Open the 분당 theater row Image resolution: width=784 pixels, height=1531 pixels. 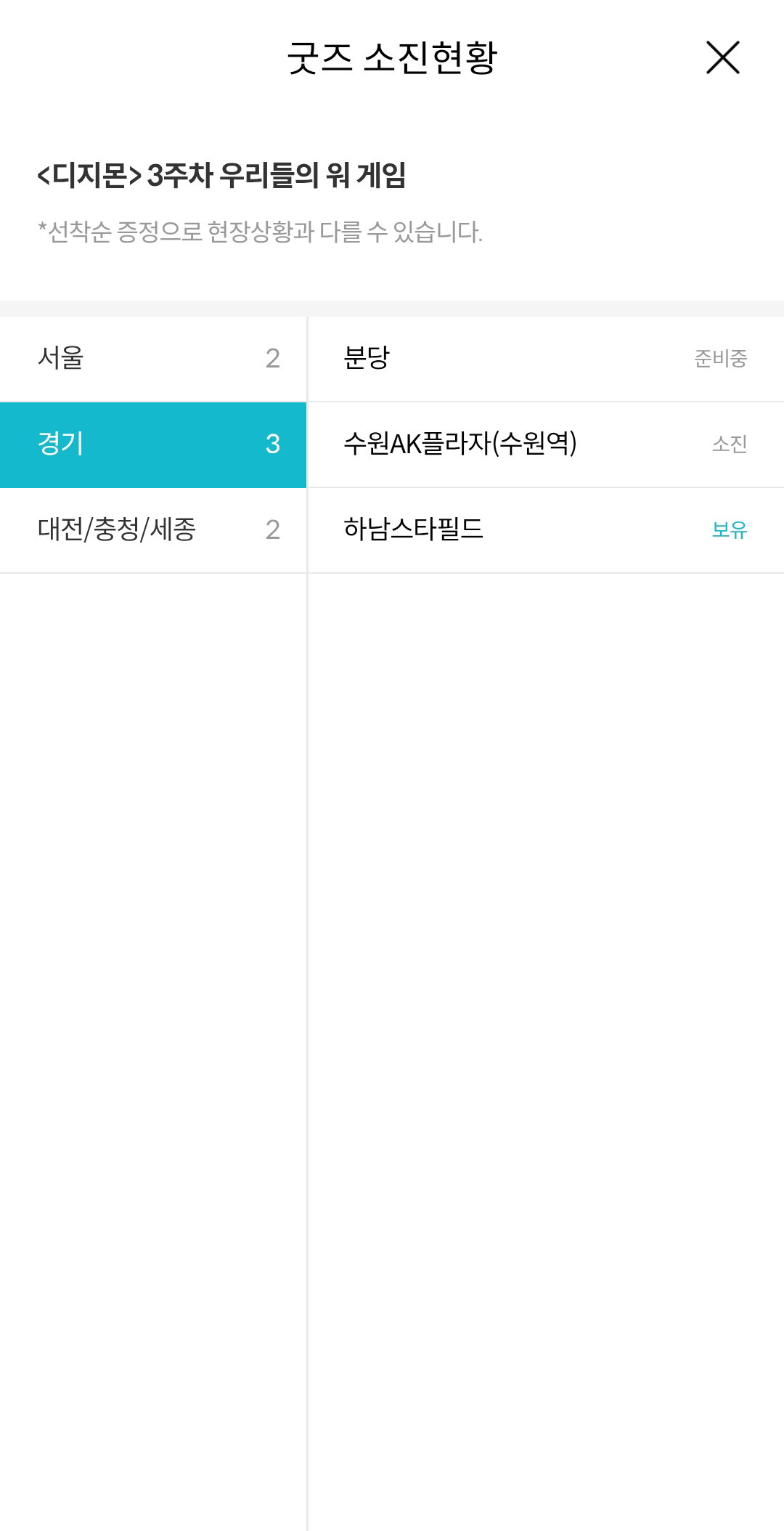pyautogui.click(x=546, y=359)
